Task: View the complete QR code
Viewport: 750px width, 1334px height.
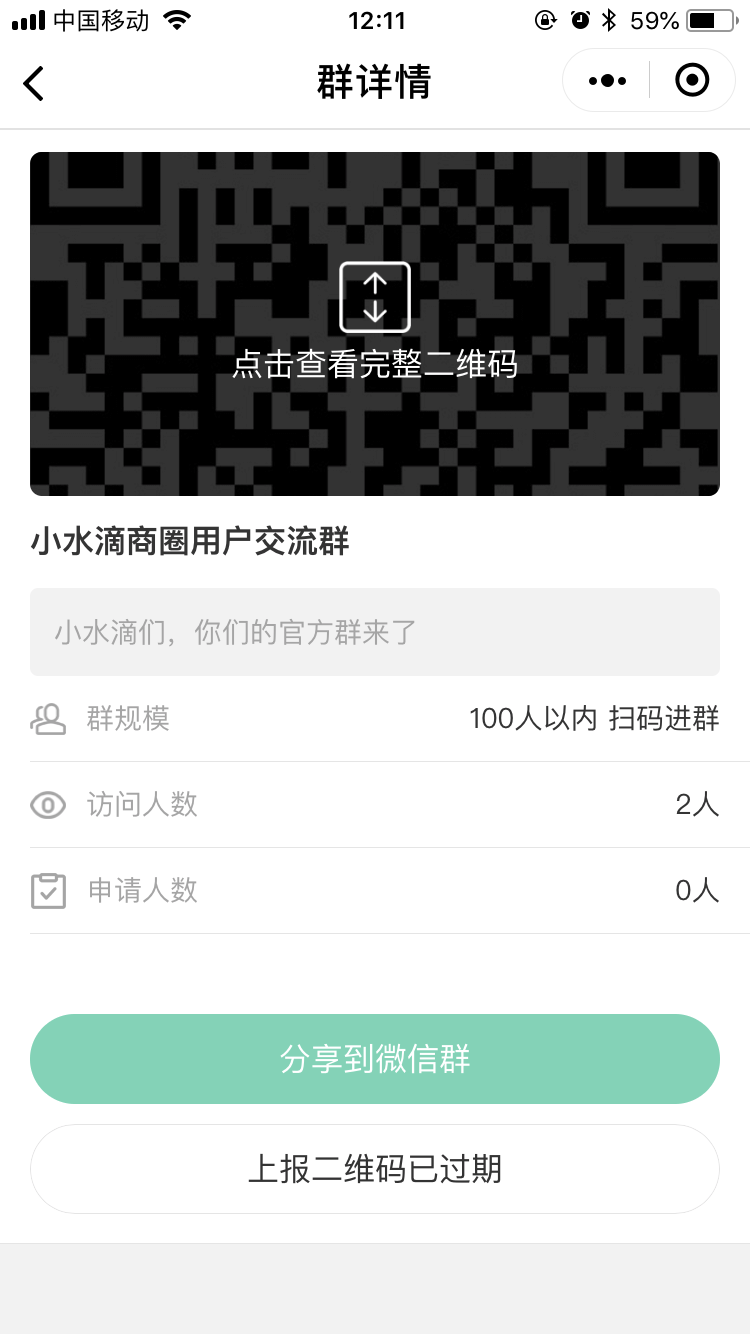Action: pos(375,324)
